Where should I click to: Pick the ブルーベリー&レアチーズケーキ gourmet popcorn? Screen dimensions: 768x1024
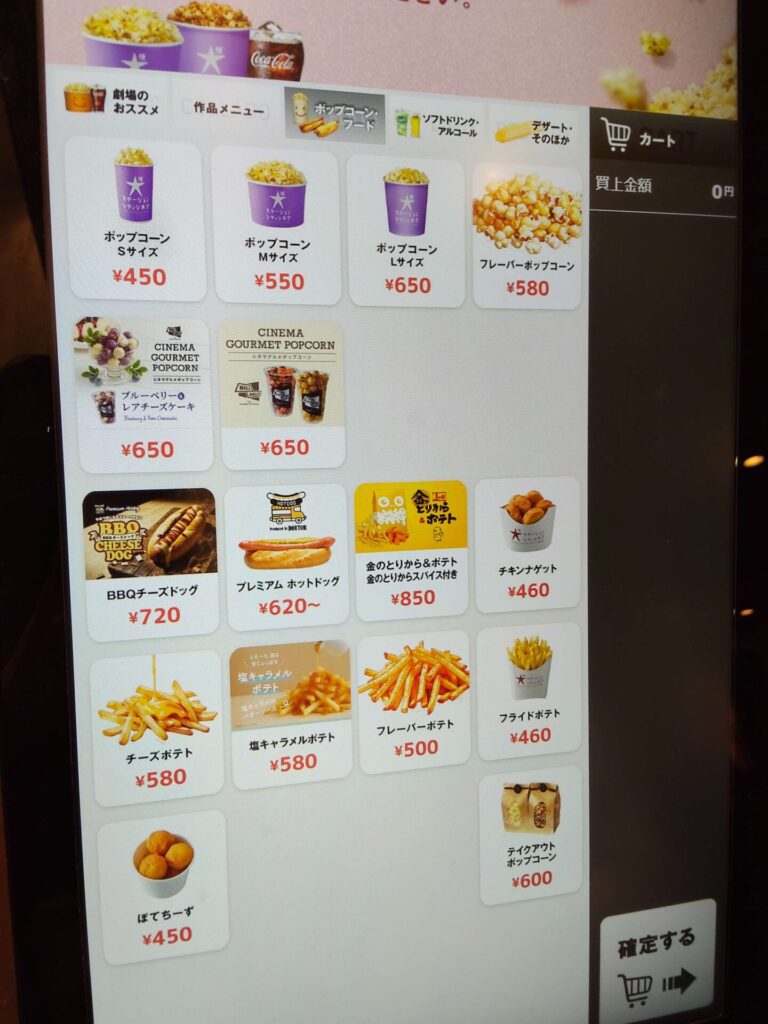pyautogui.click(x=145, y=394)
